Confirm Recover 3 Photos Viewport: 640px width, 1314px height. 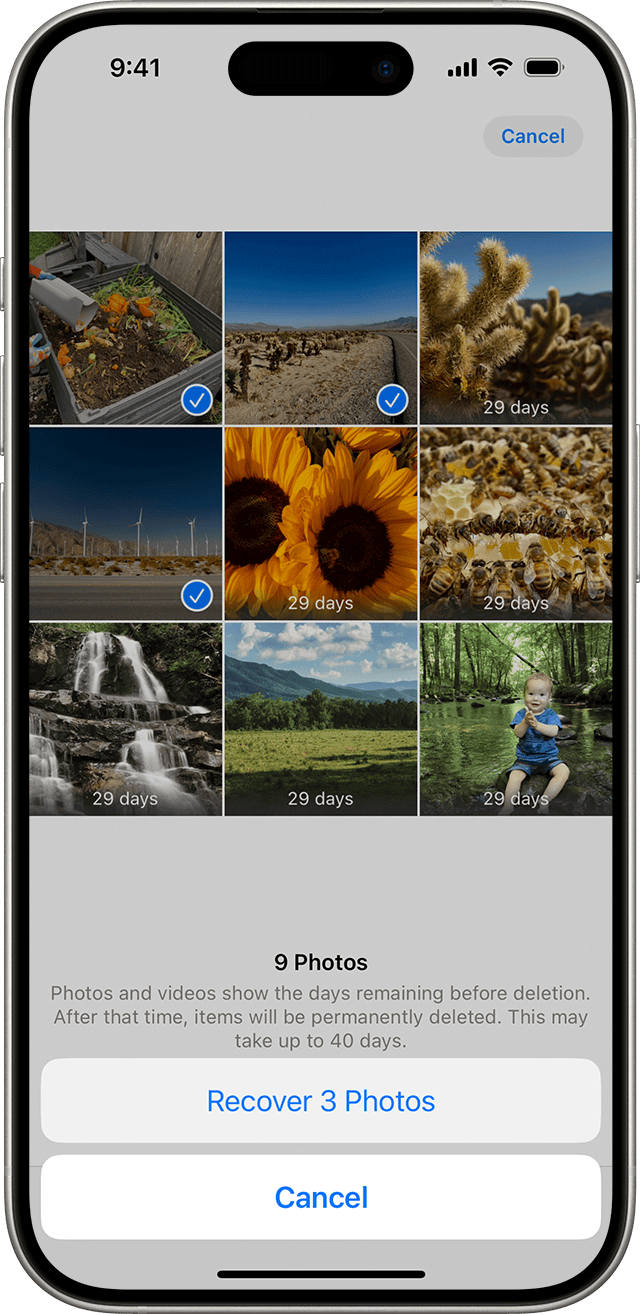click(x=320, y=1101)
